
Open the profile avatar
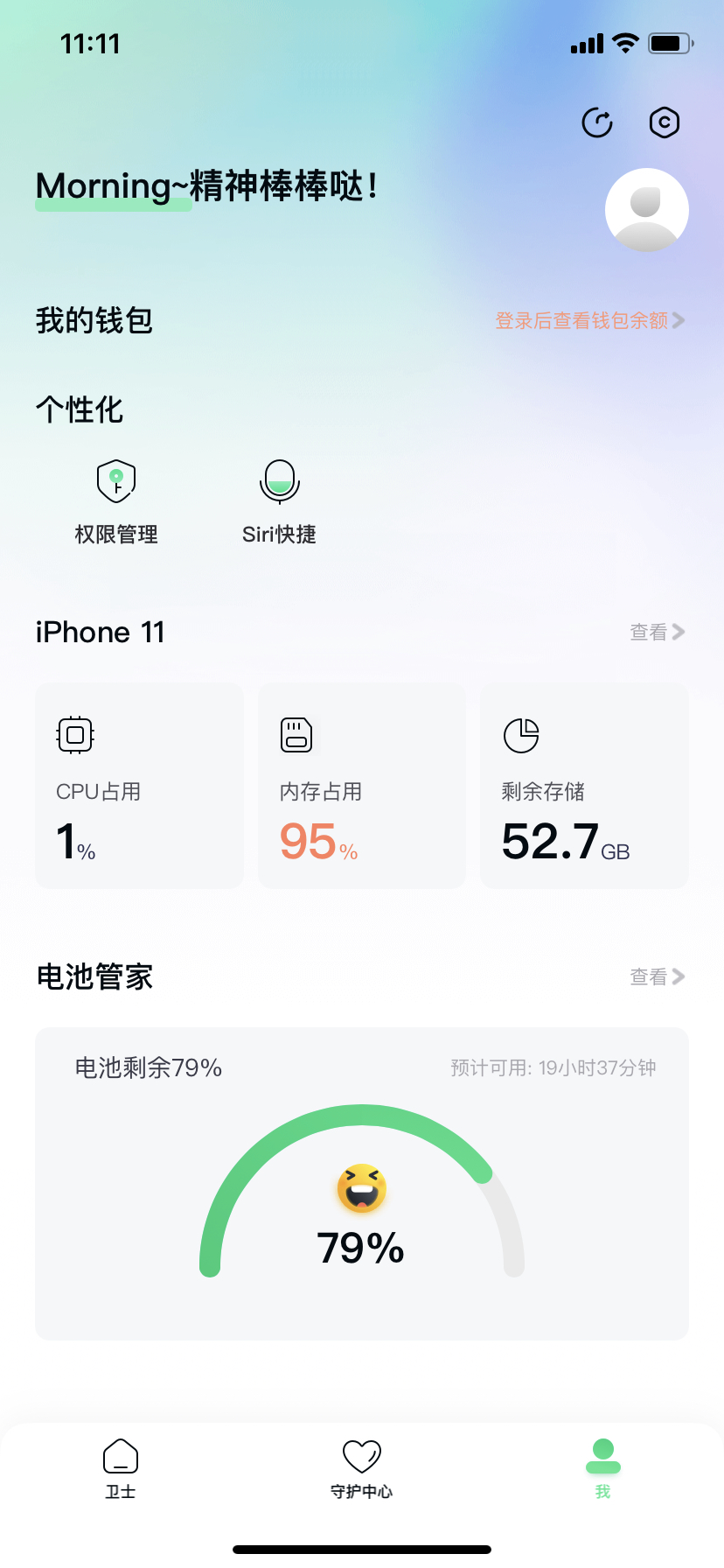coord(647,210)
